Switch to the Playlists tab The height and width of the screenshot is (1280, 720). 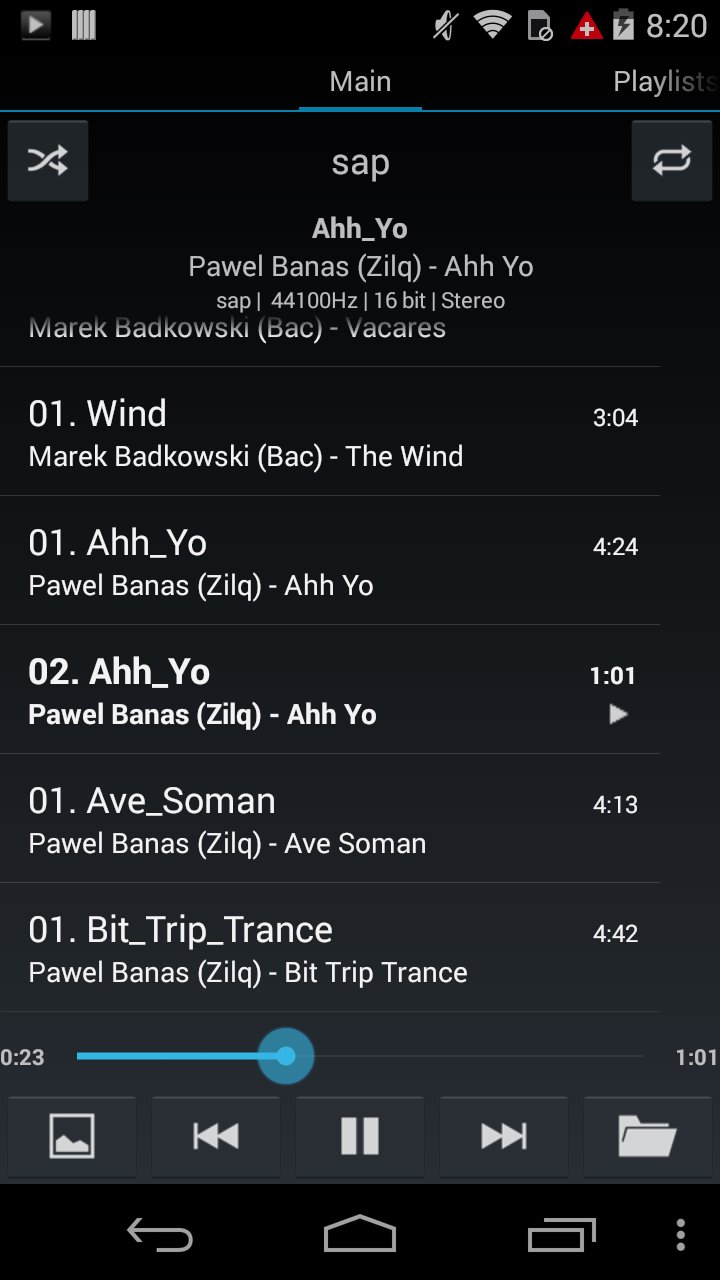(664, 82)
